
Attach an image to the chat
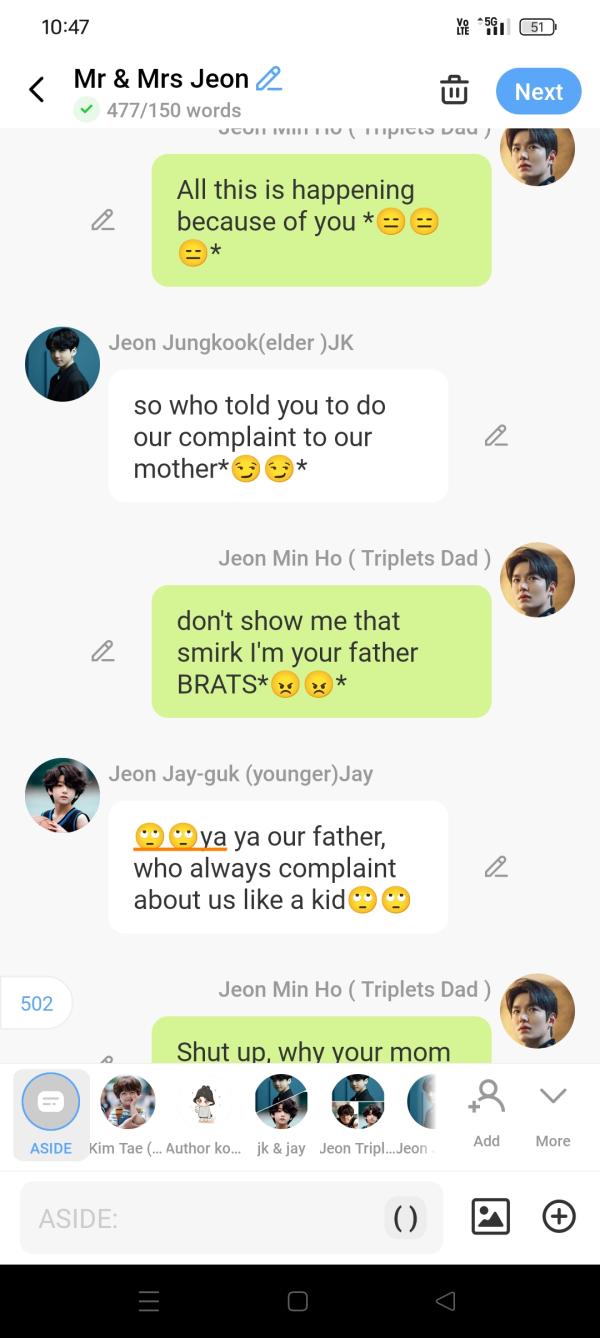pyautogui.click(x=490, y=1216)
